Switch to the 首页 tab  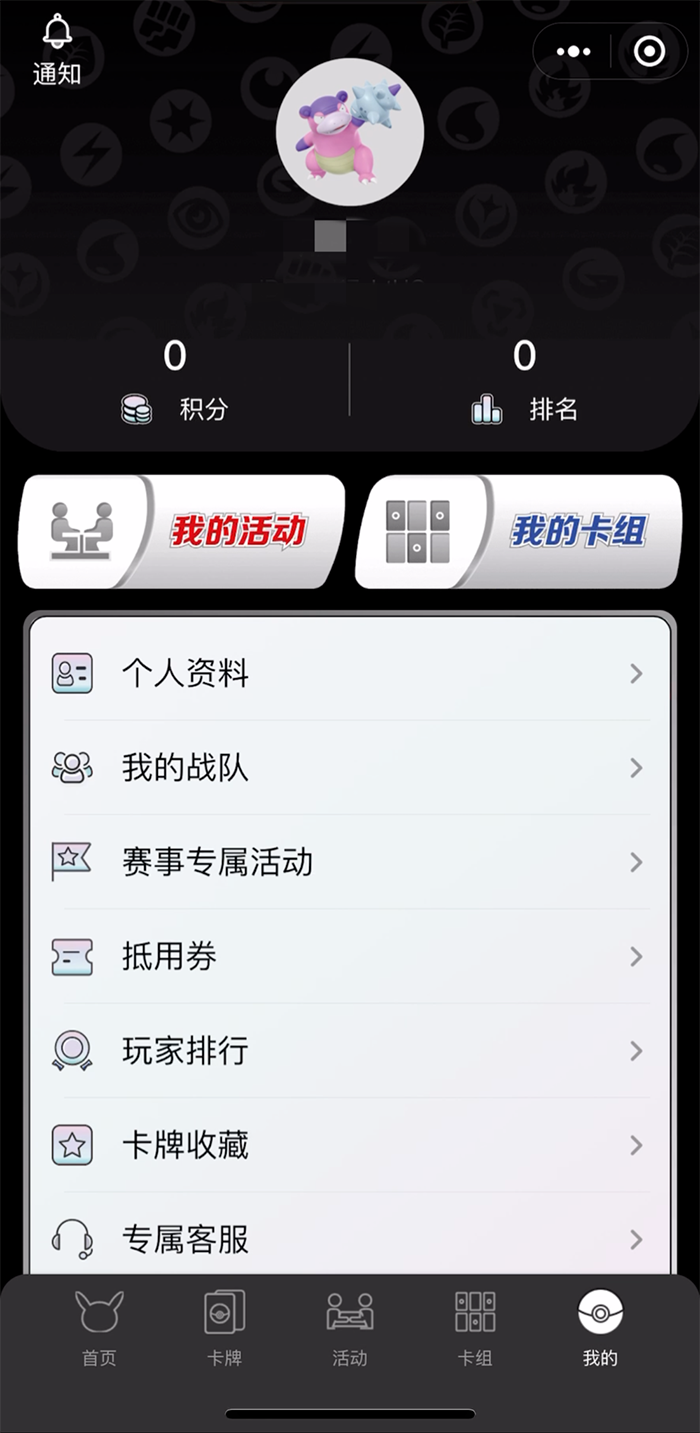tap(99, 1328)
